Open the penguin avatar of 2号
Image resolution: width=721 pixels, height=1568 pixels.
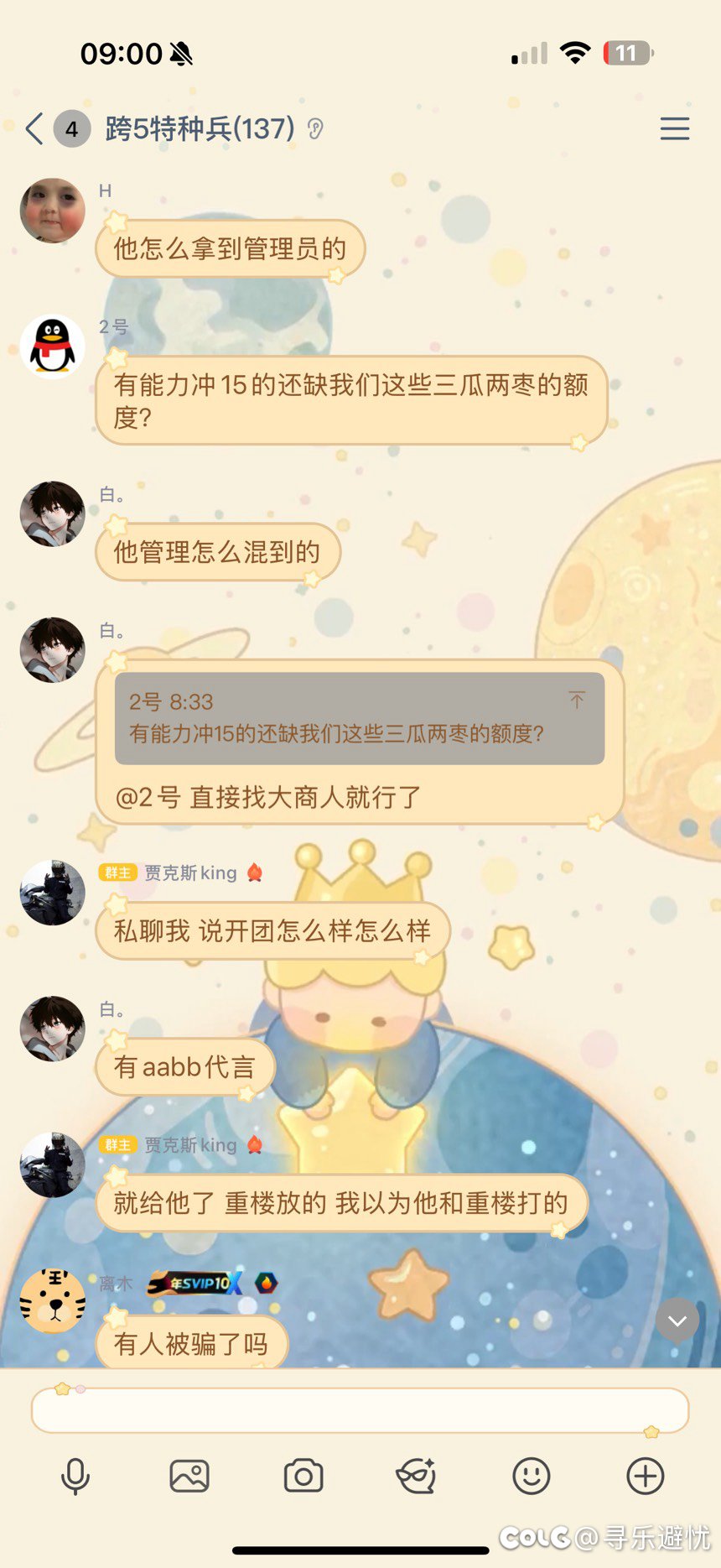[x=52, y=346]
